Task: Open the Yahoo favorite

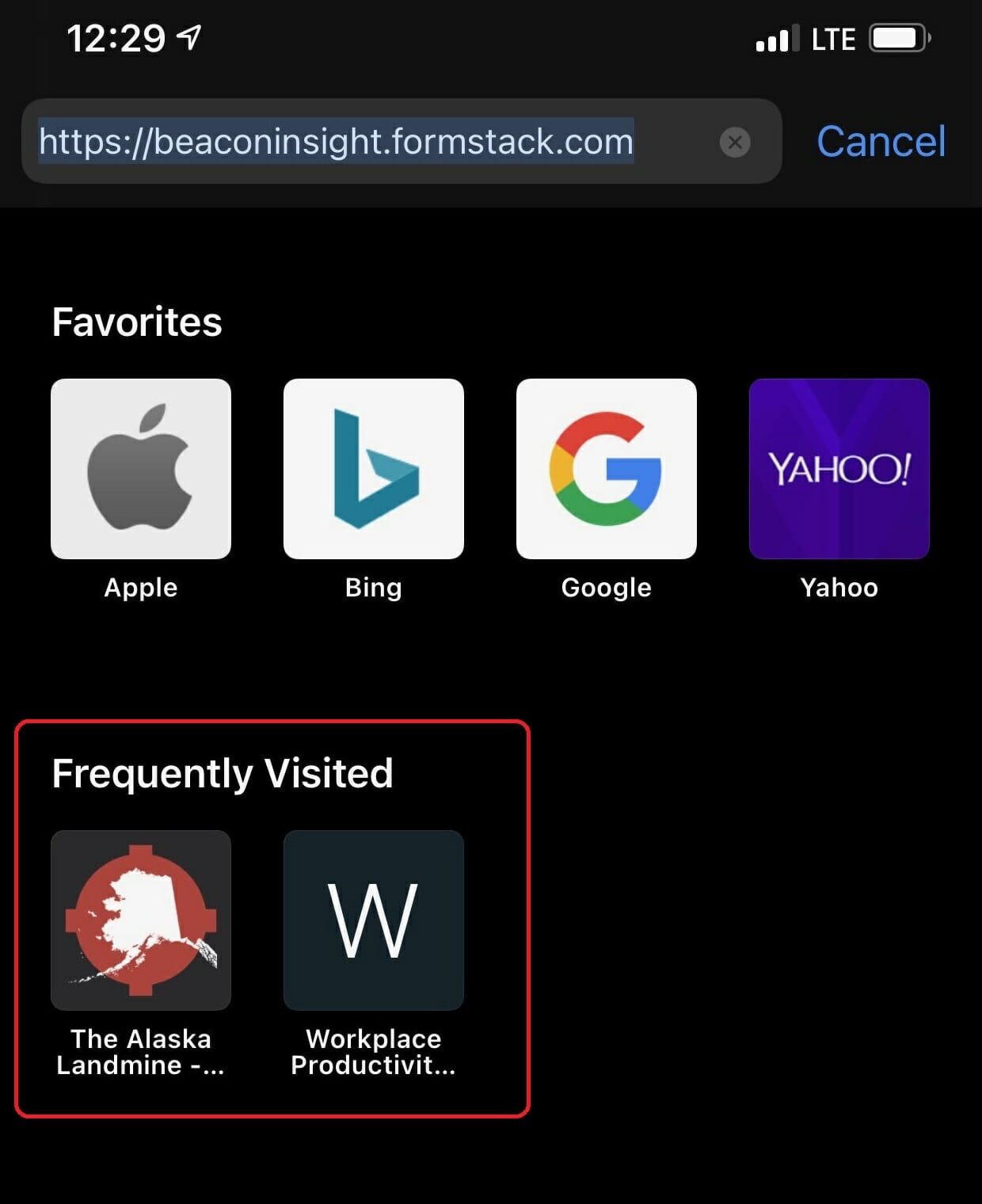Action: 839,469
